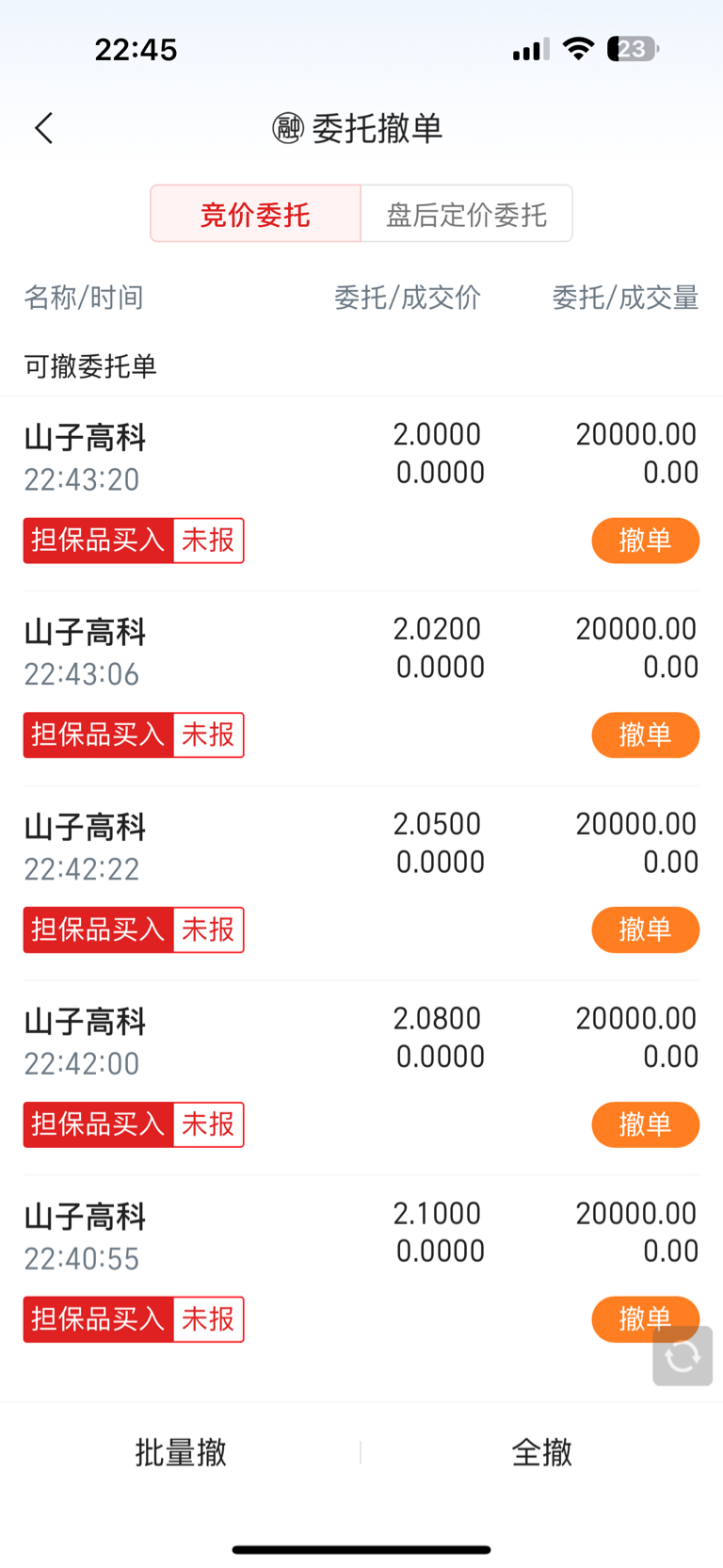
Task: Tap 撤单 for the 22:42:22 order
Action: coord(645,929)
